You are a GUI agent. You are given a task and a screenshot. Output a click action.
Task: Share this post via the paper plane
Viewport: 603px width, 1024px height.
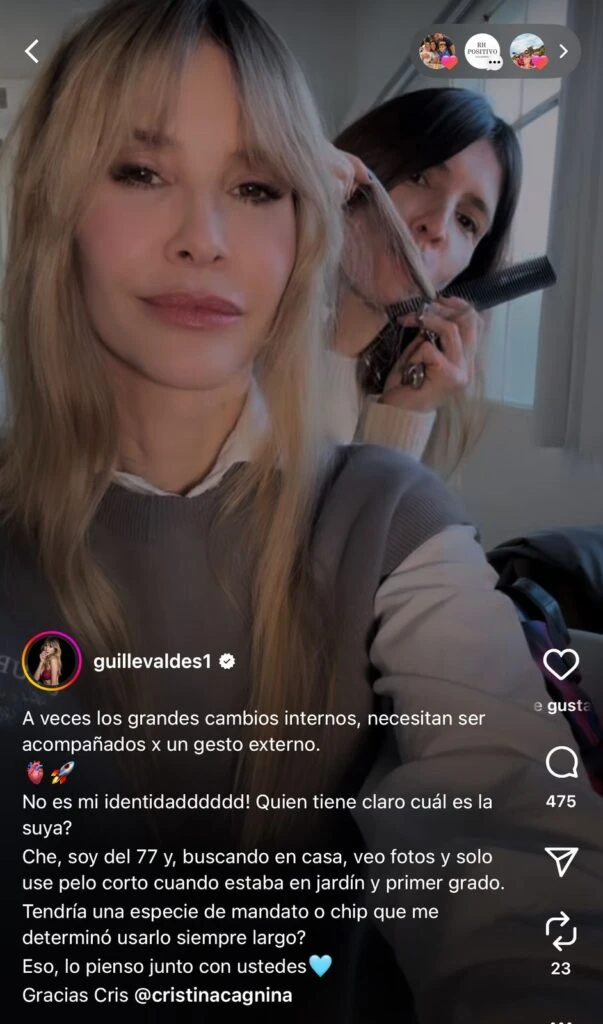(561, 859)
